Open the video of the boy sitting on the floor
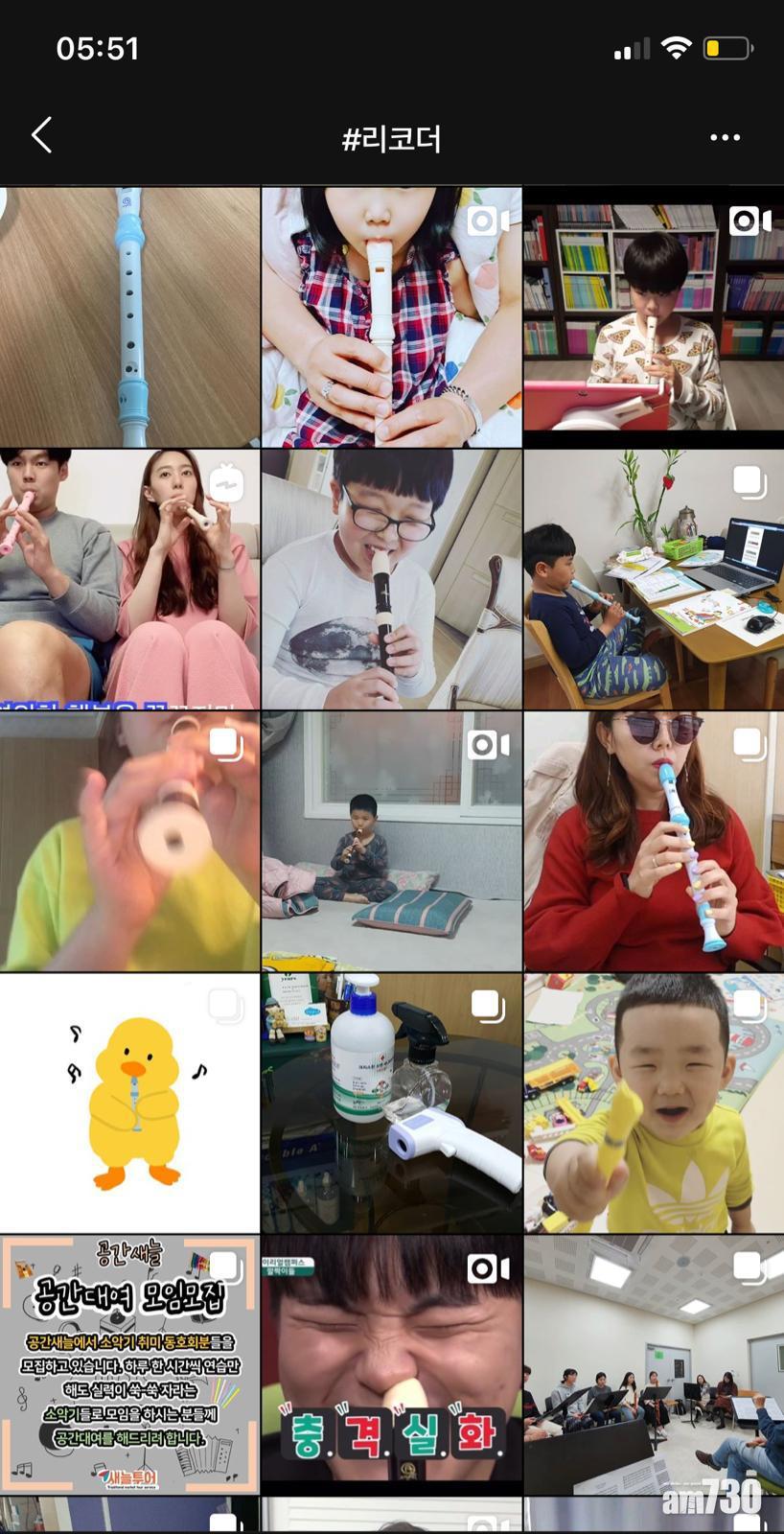The image size is (784, 1534). click(x=391, y=841)
